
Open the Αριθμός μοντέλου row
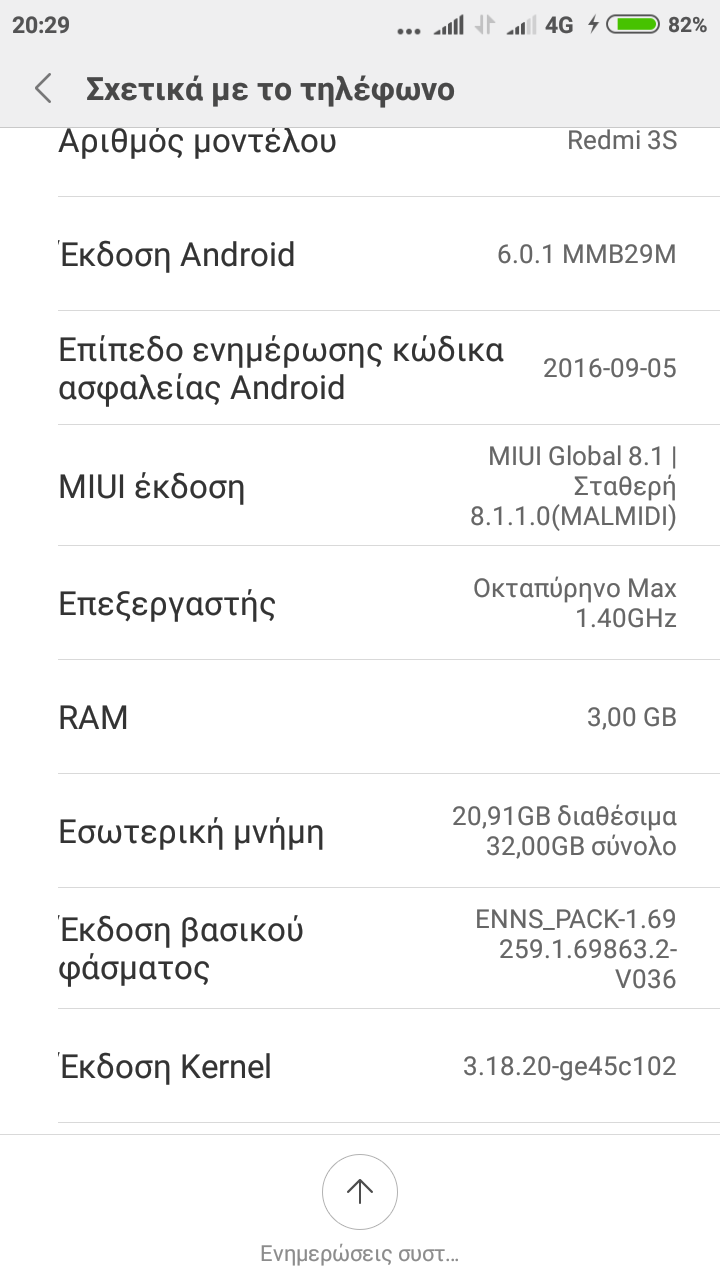tap(360, 150)
